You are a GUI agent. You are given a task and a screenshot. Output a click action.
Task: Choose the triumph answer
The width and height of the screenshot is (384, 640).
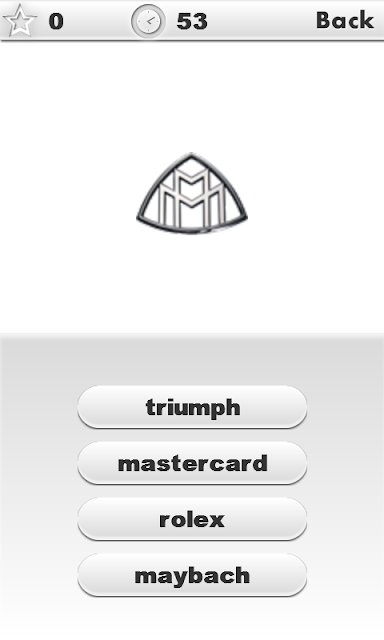[192, 407]
